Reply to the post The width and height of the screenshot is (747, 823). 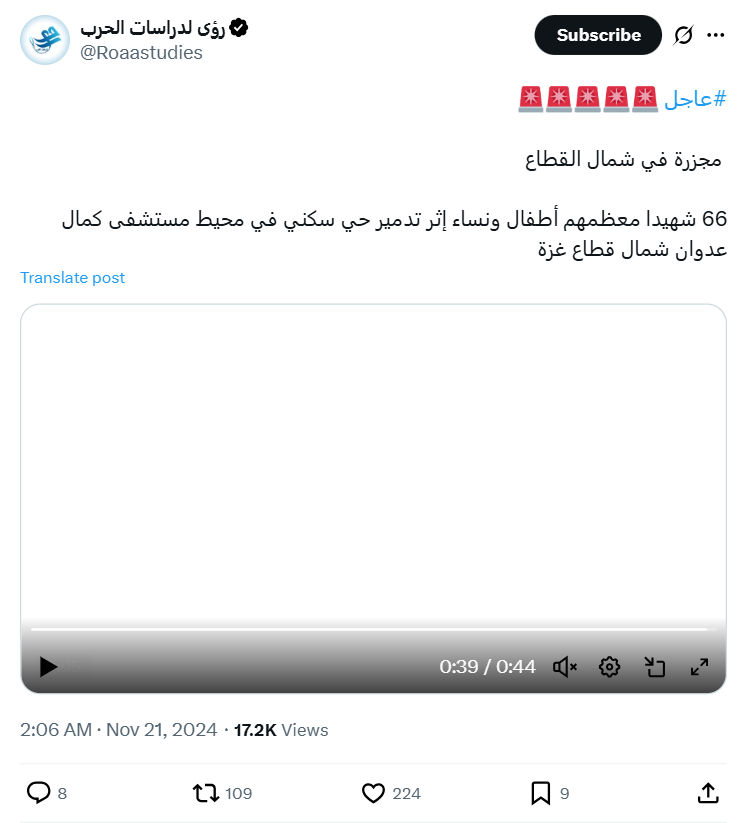coord(39,793)
